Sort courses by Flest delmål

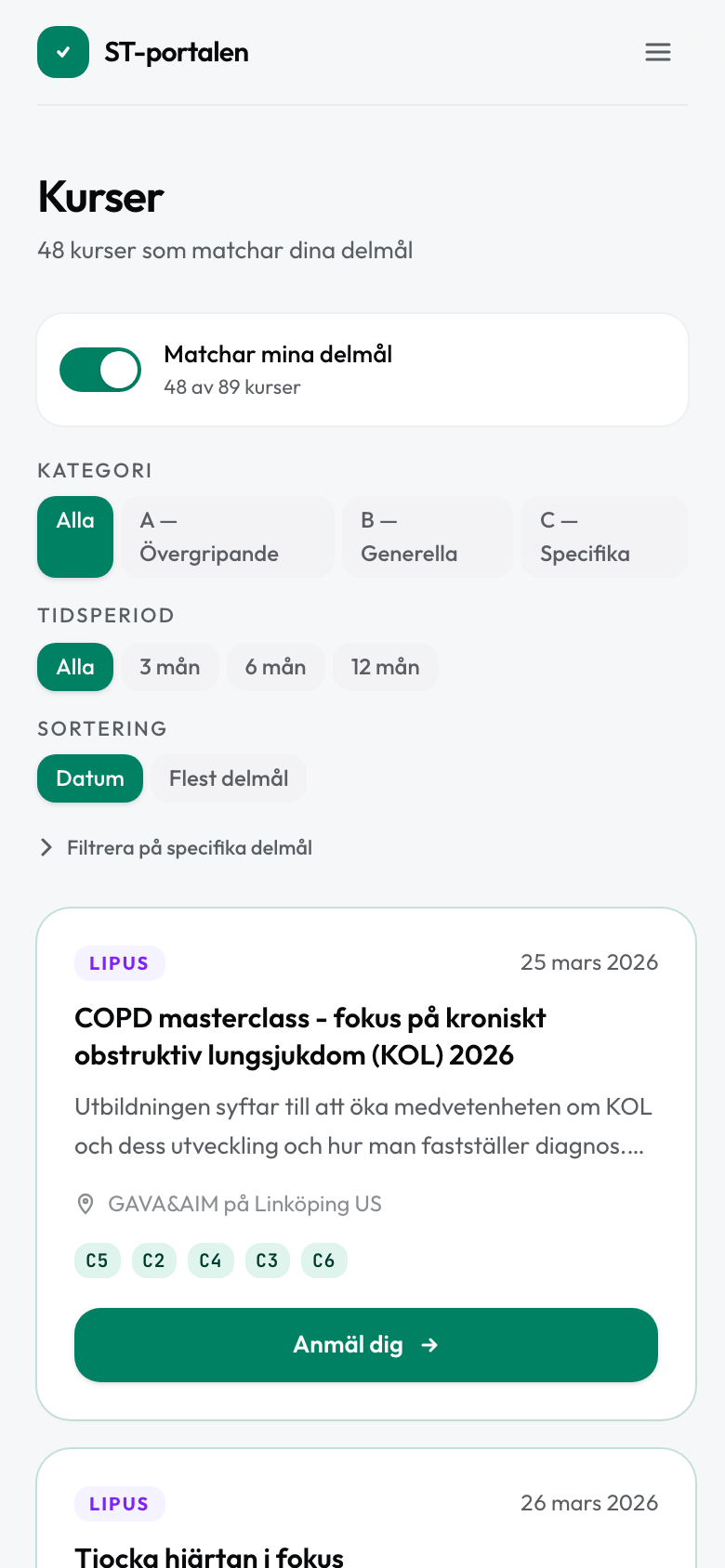tap(230, 778)
